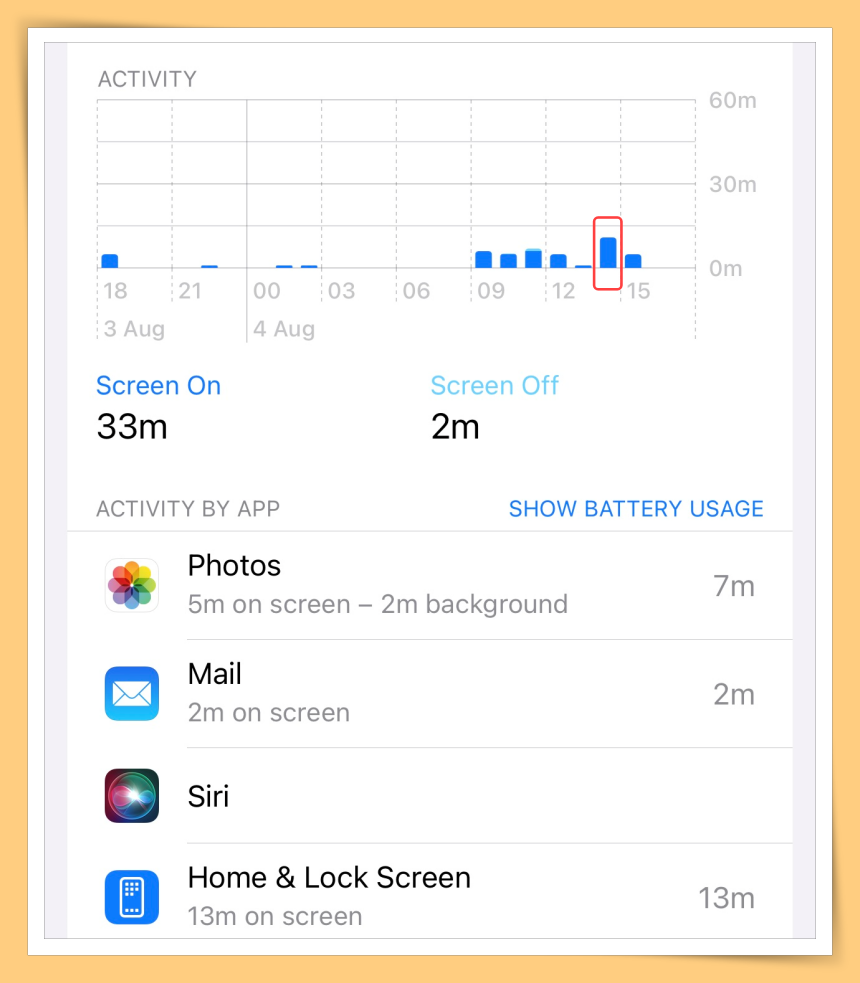Image resolution: width=860 pixels, height=983 pixels.
Task: Tap SHOW BATTERY USAGE link
Action: (x=636, y=508)
